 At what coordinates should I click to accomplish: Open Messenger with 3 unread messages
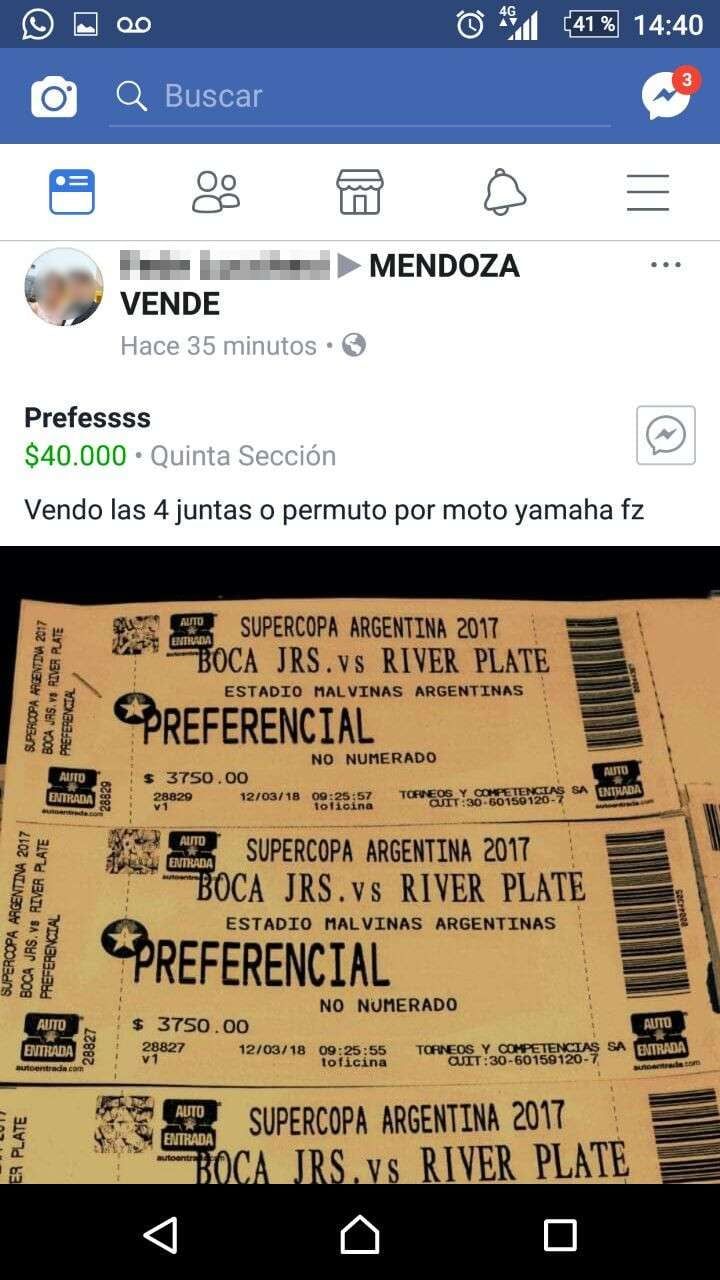pos(667,95)
